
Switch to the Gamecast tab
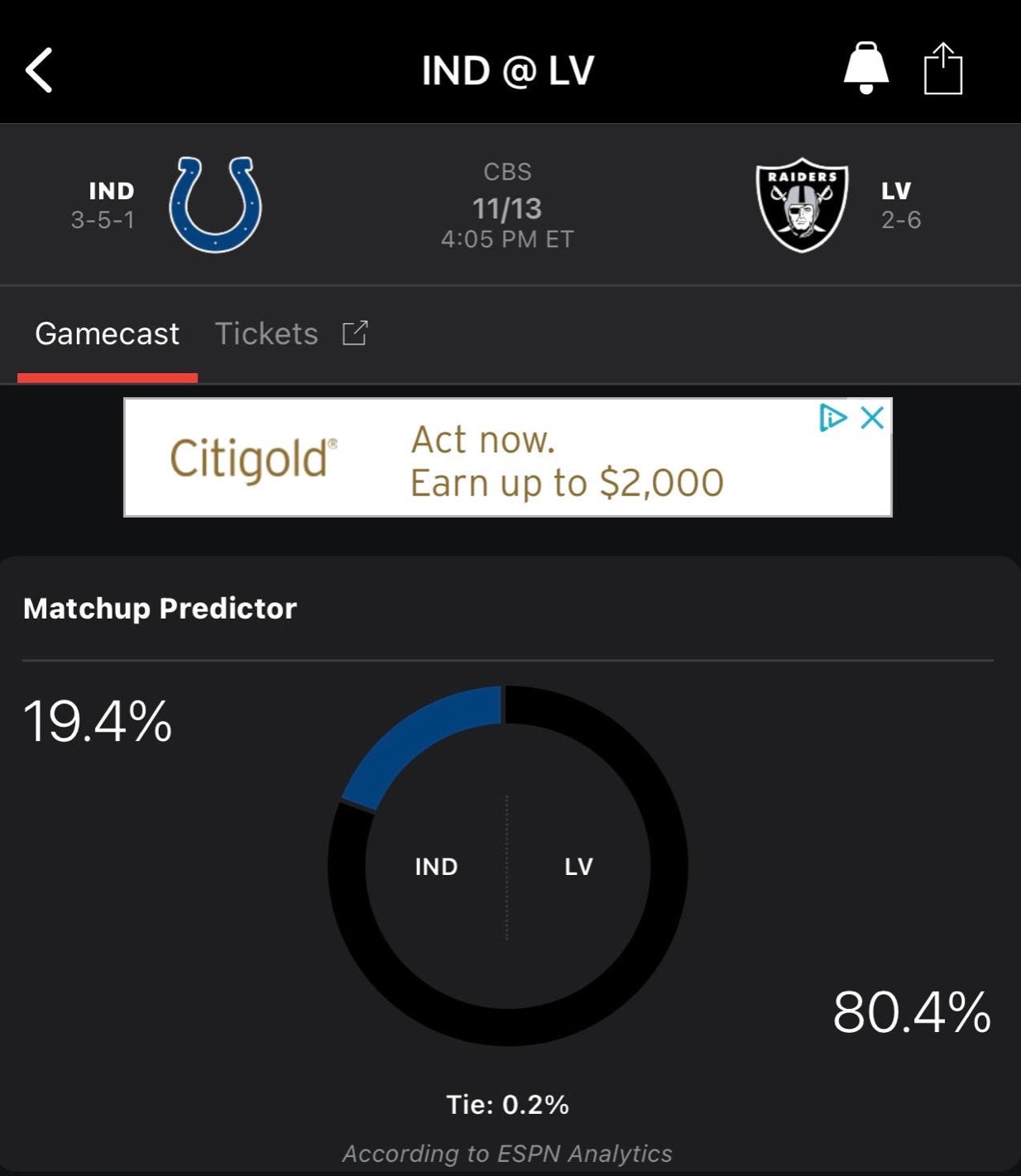107,334
